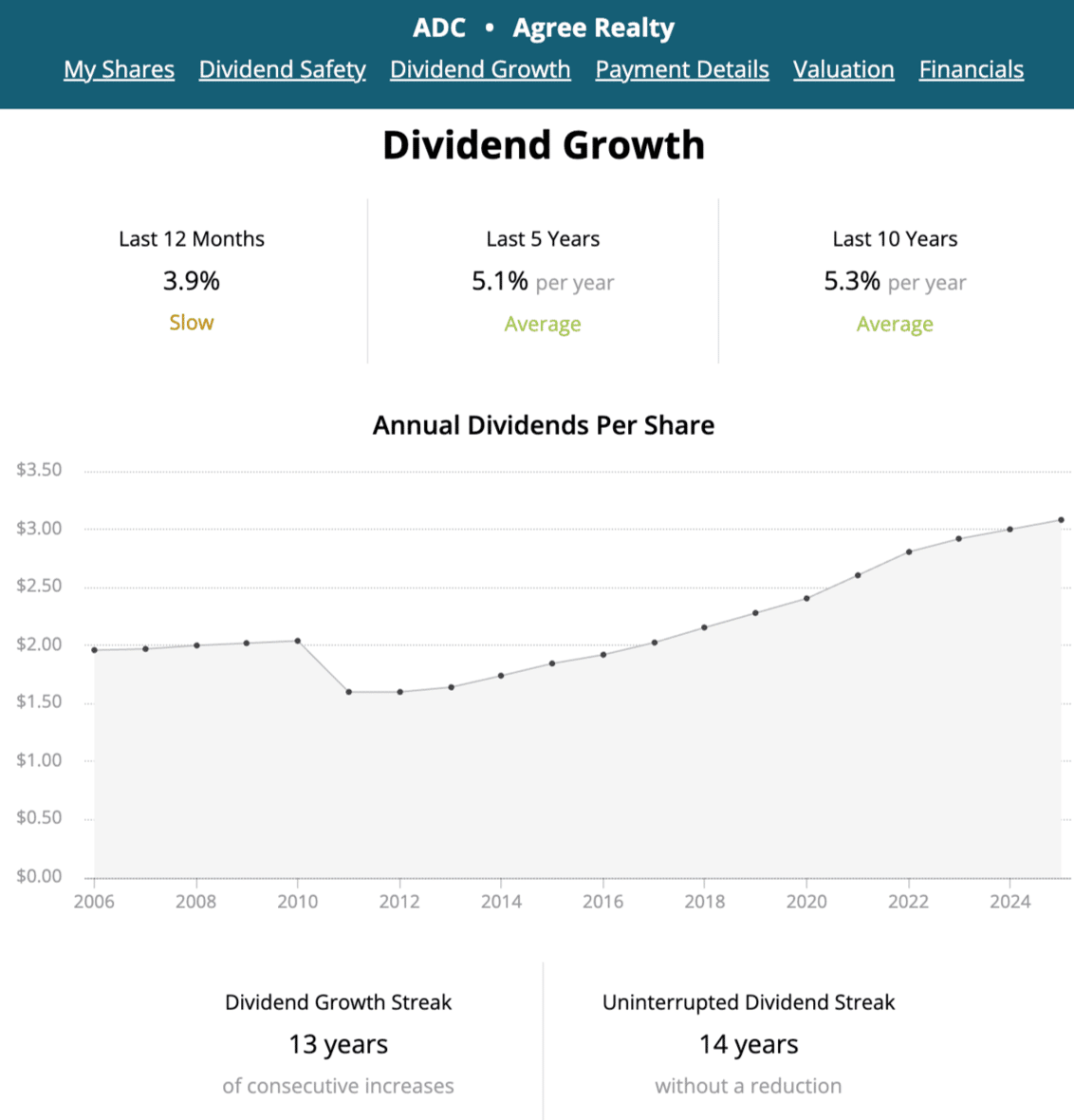This screenshot has height=1120, width=1074.
Task: Go to Payment Details
Action: pos(682,70)
